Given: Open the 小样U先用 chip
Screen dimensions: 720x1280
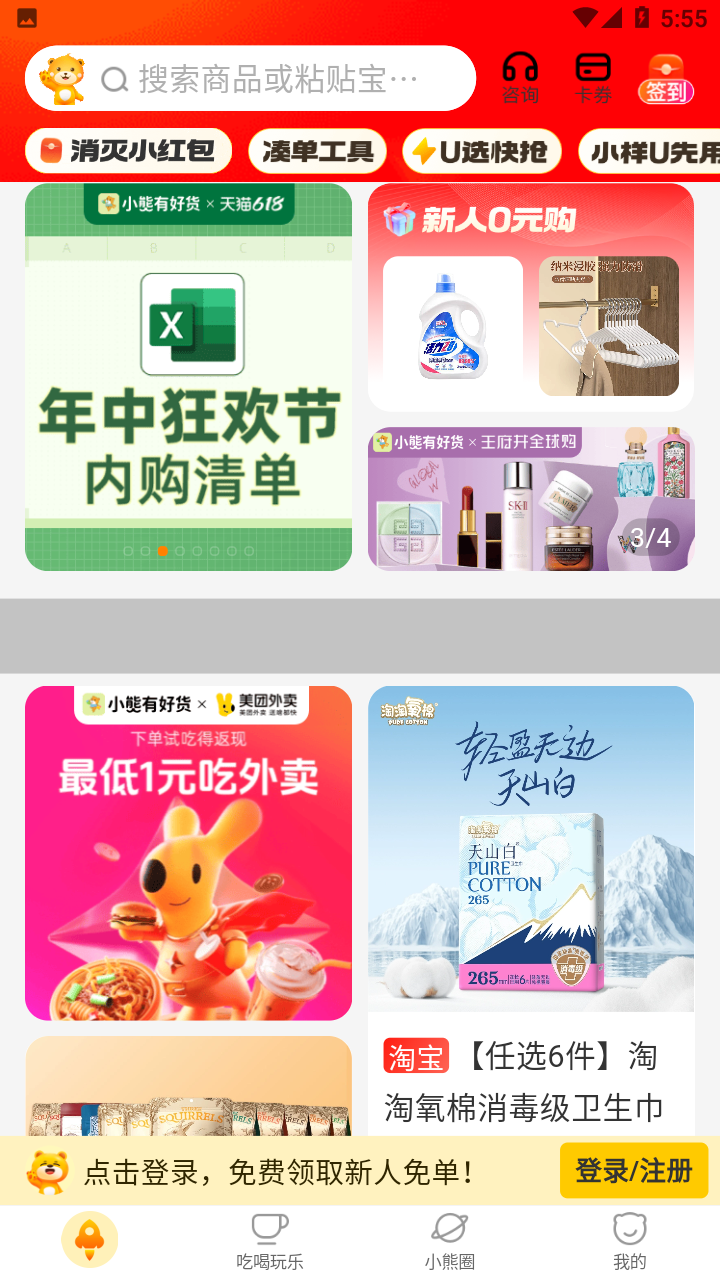Looking at the screenshot, I should (652, 151).
